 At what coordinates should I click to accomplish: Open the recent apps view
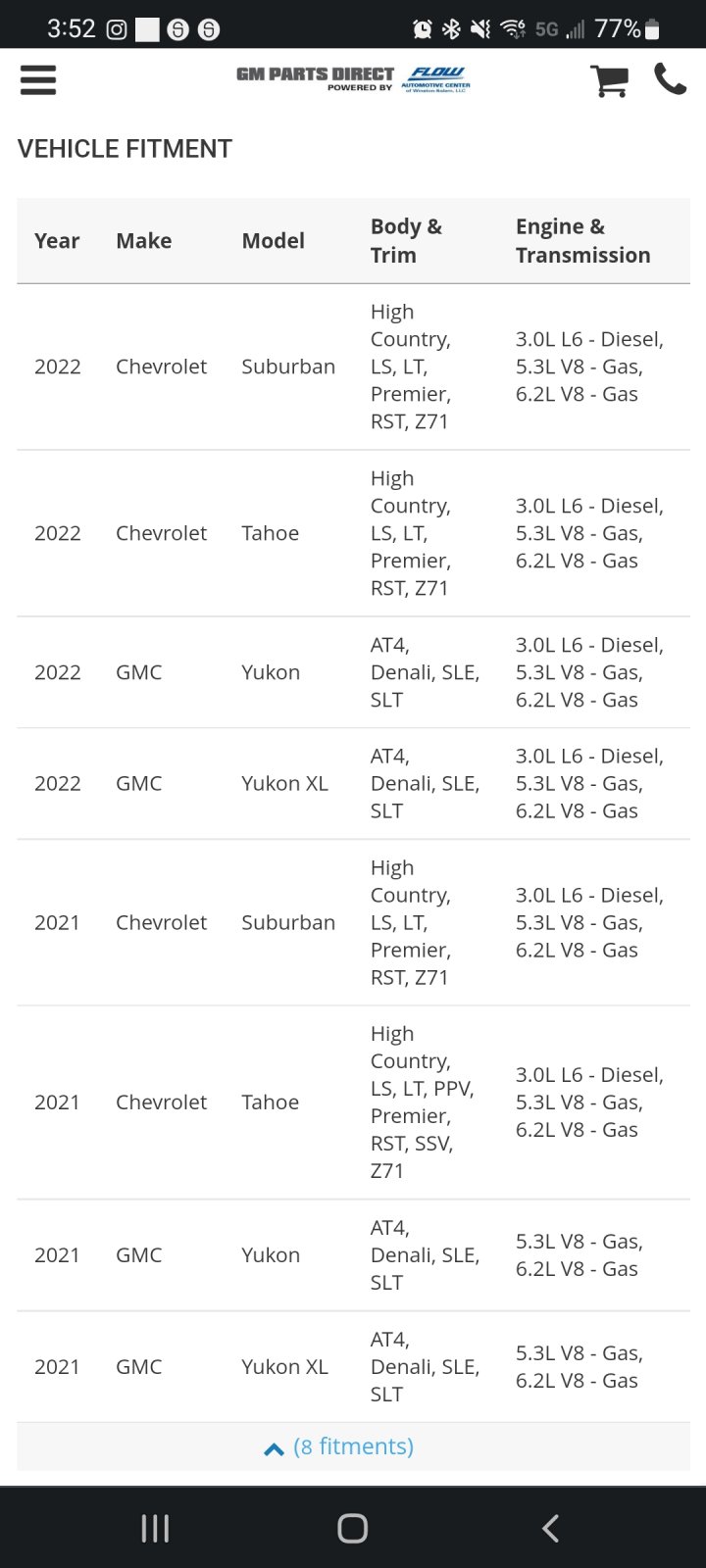pyautogui.click(x=155, y=1528)
